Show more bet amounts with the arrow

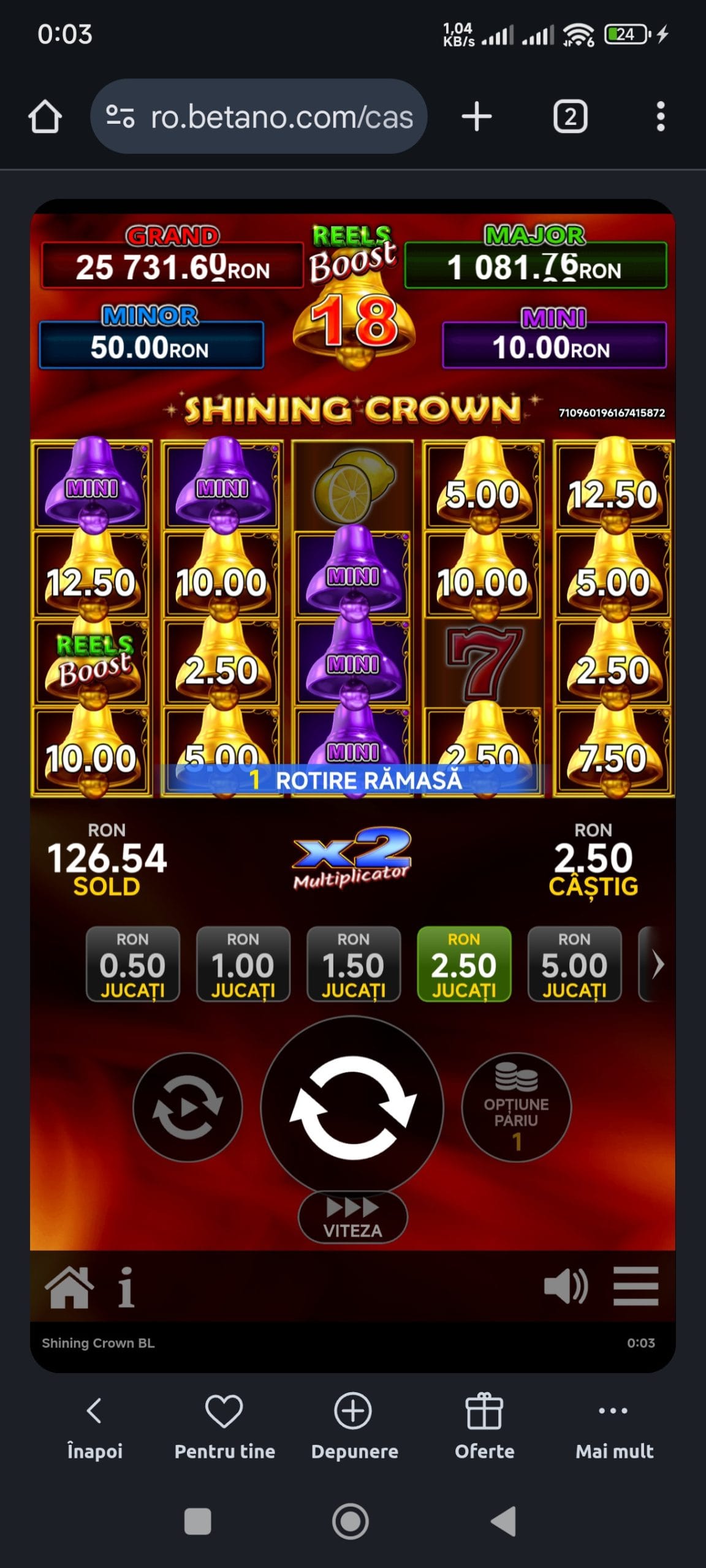click(656, 964)
